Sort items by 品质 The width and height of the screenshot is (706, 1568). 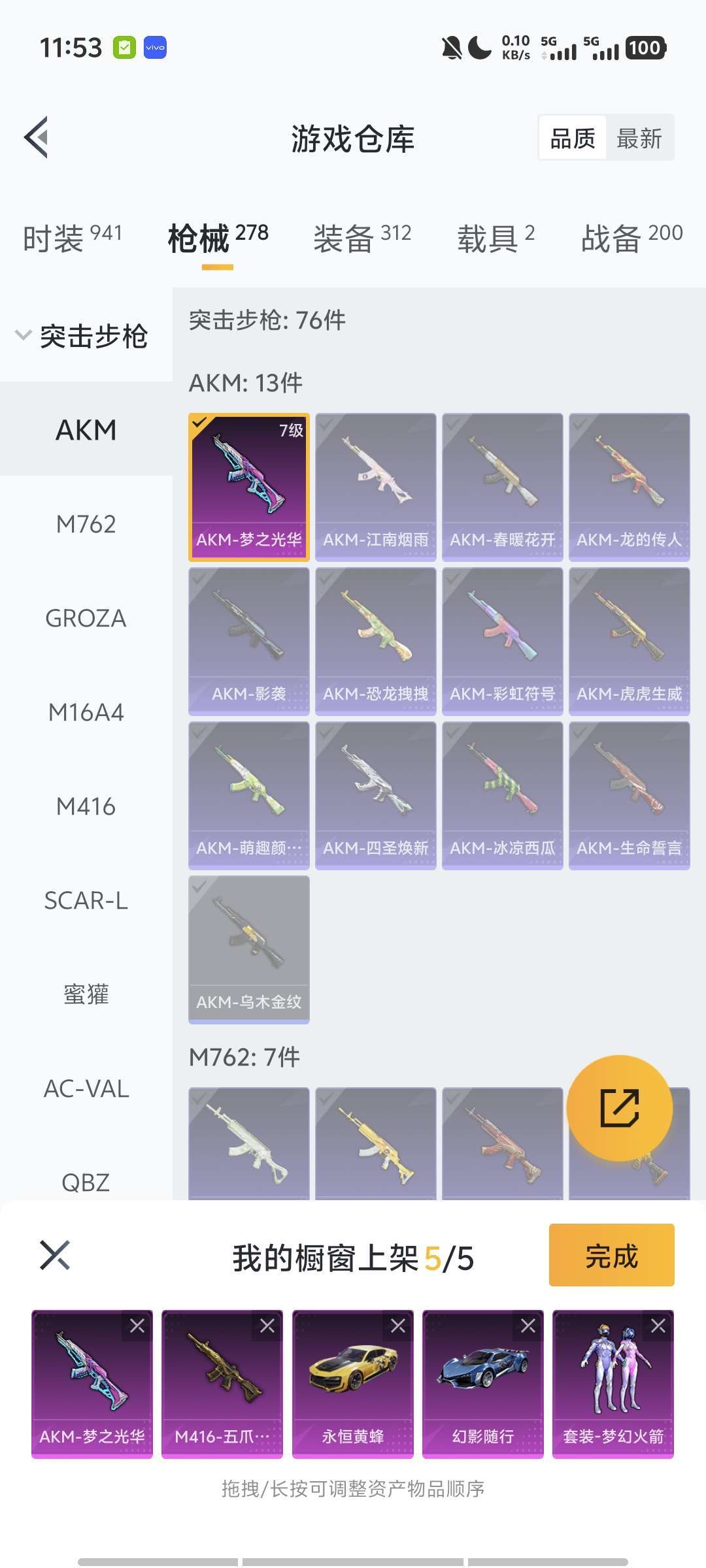[573, 139]
